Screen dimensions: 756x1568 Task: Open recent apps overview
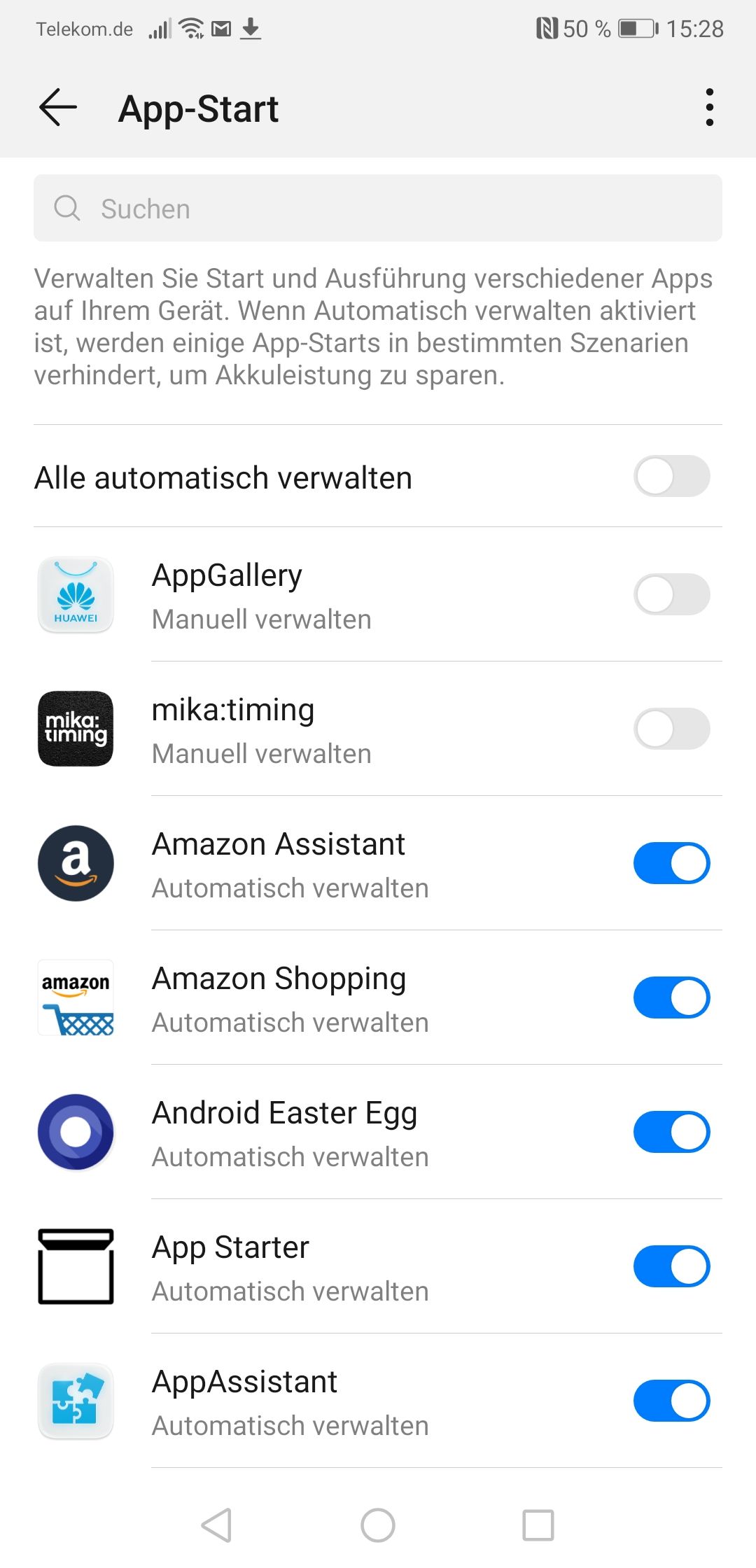click(x=538, y=1525)
